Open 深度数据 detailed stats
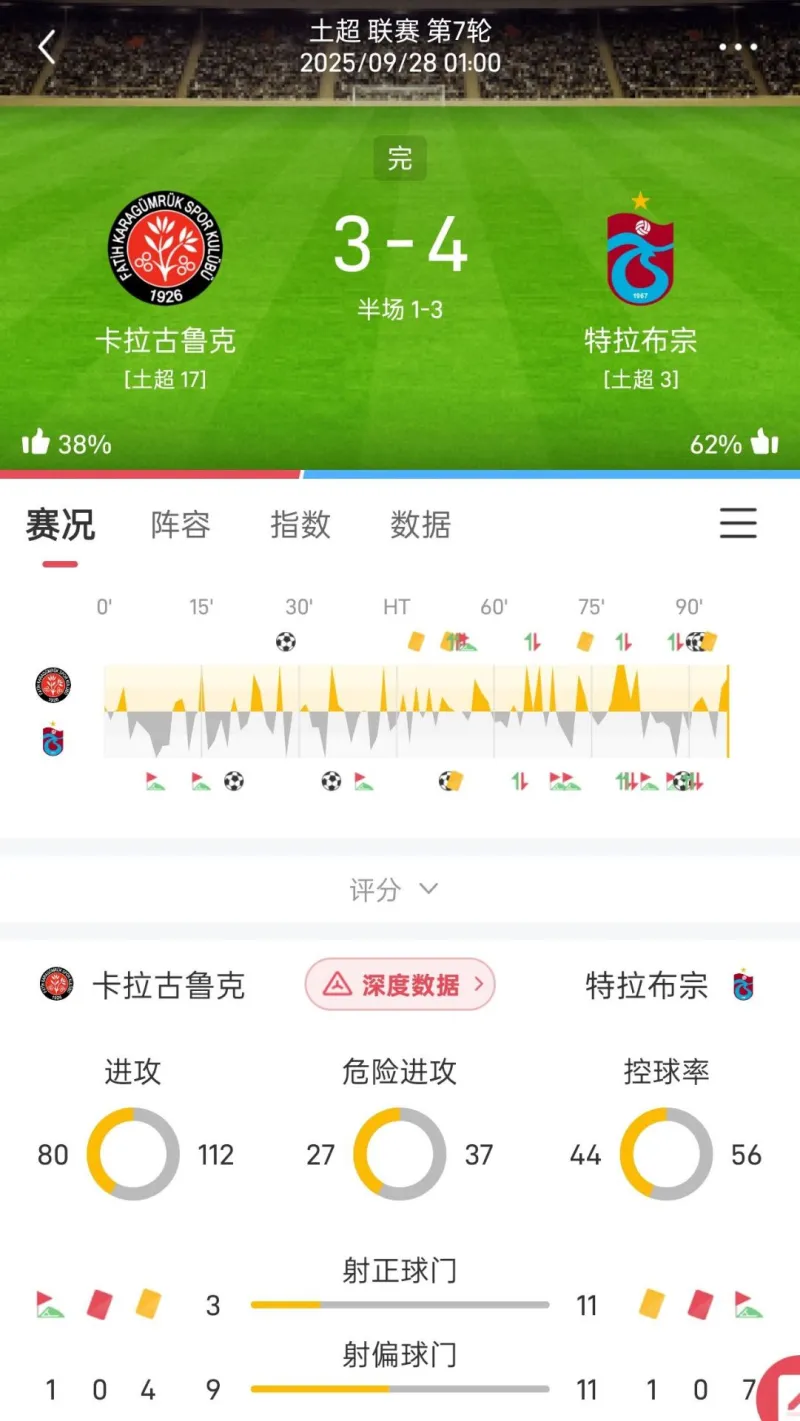 pos(400,985)
